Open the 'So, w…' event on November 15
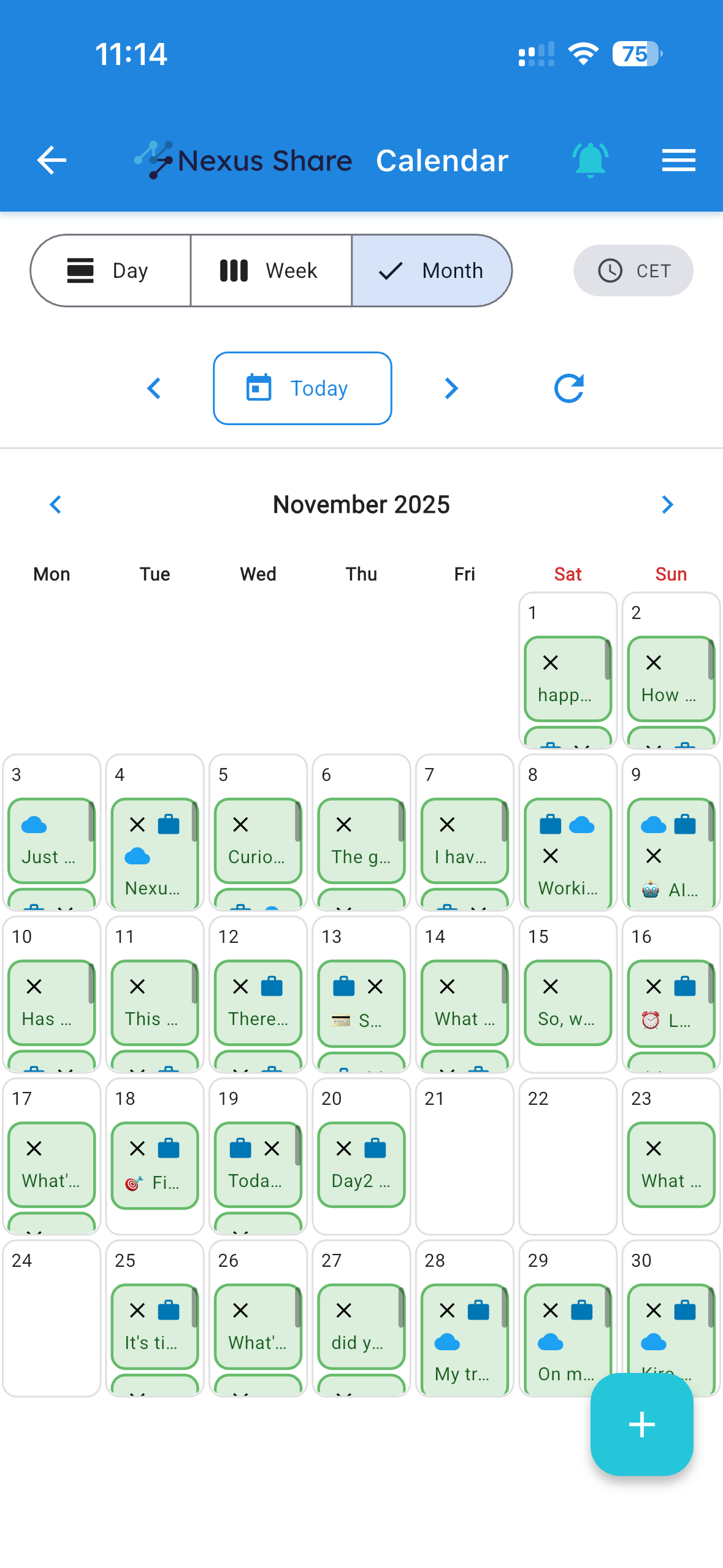Image resolution: width=723 pixels, height=1568 pixels. pos(567,1002)
